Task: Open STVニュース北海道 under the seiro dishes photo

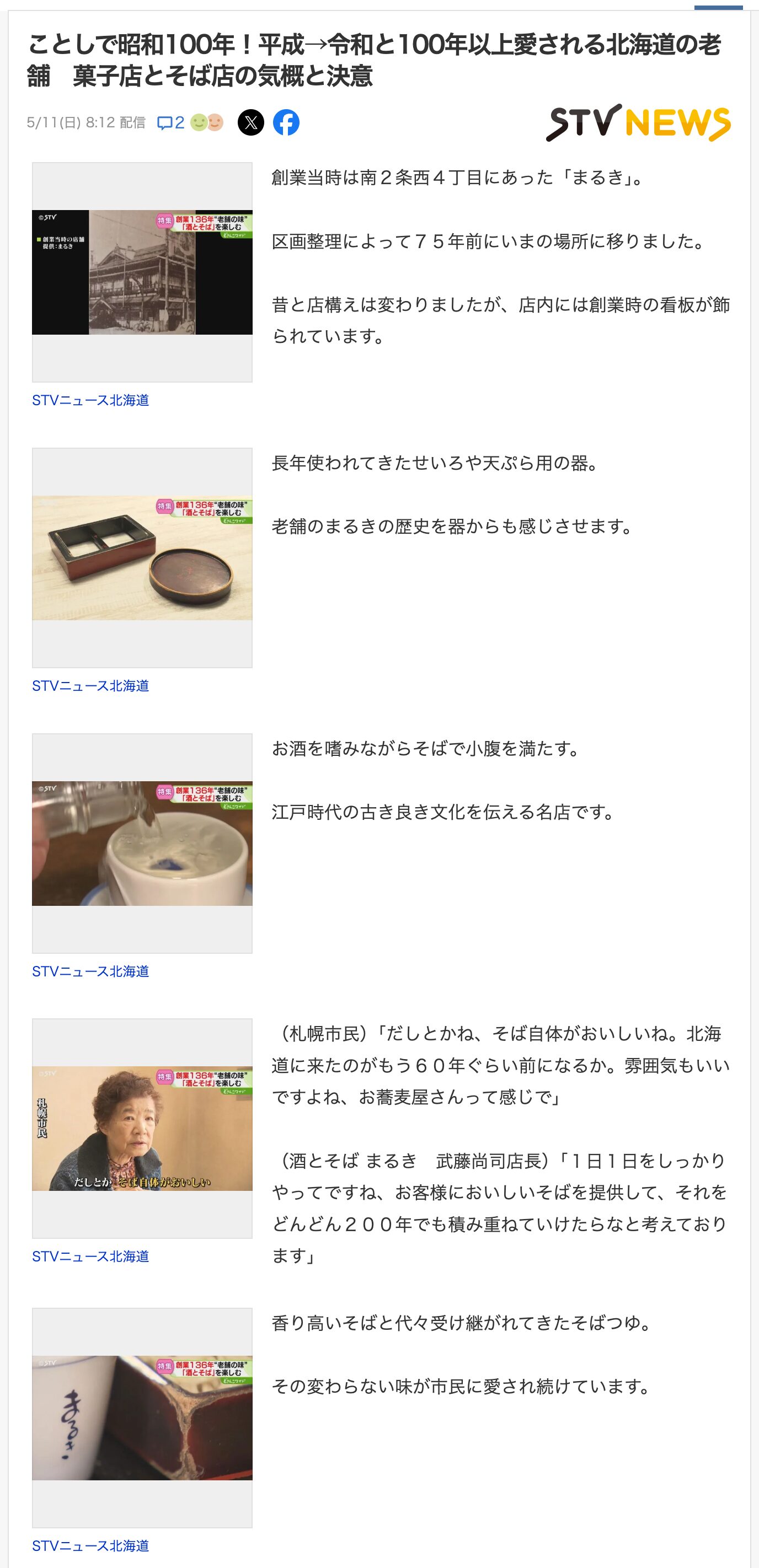Action: (92, 686)
